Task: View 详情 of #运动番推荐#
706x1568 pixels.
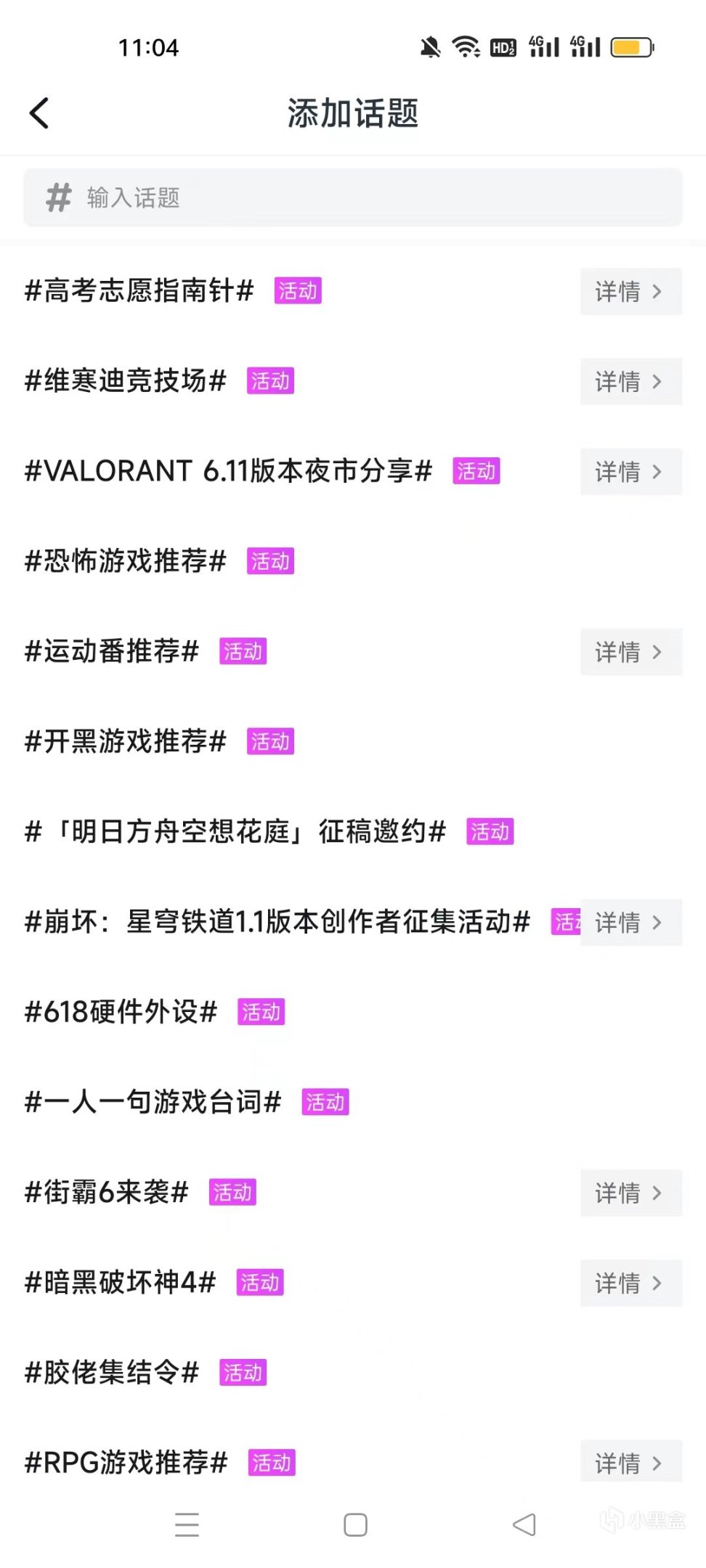Action: coord(630,652)
